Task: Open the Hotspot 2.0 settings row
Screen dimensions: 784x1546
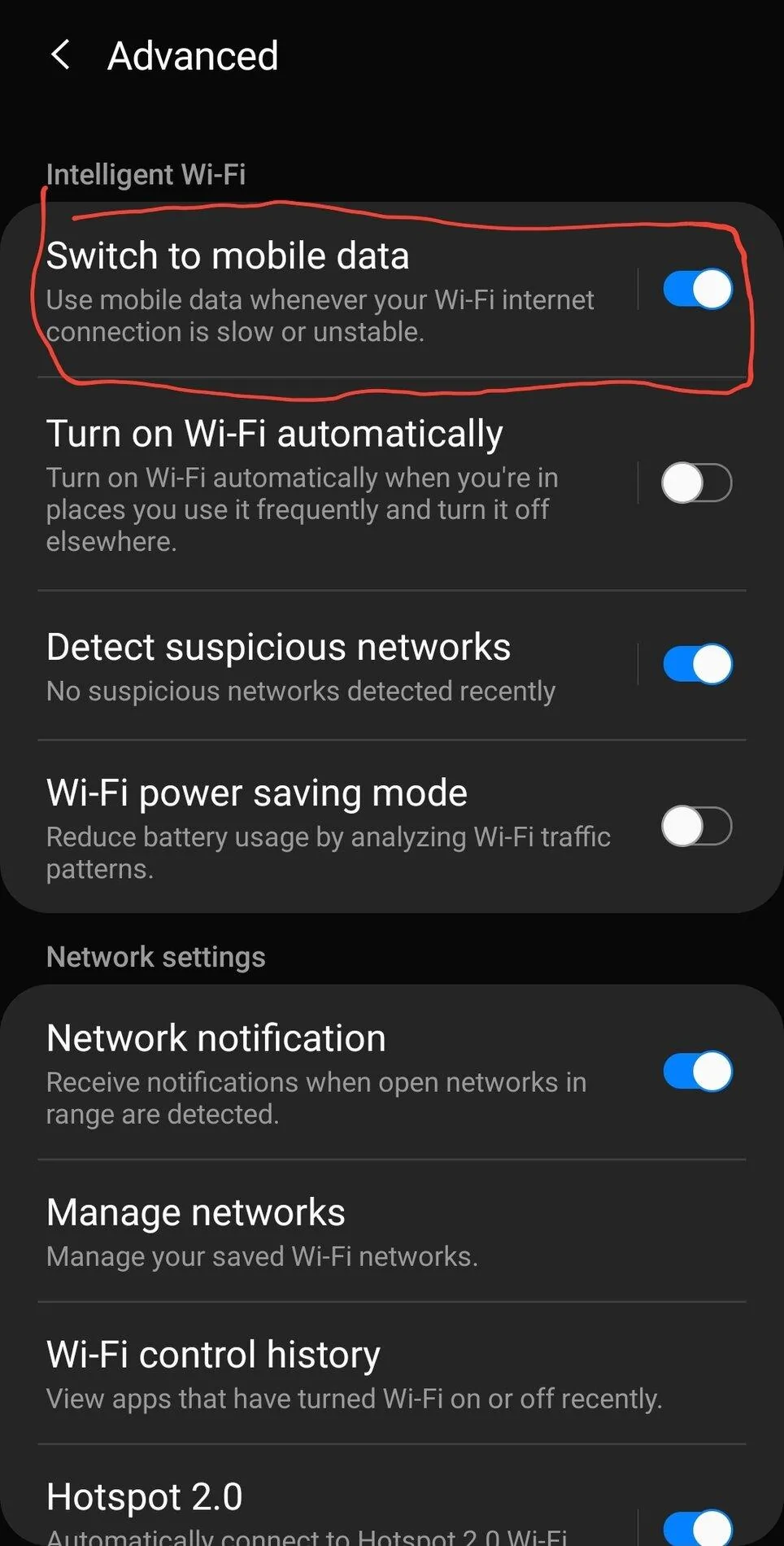Action: 145,1497
